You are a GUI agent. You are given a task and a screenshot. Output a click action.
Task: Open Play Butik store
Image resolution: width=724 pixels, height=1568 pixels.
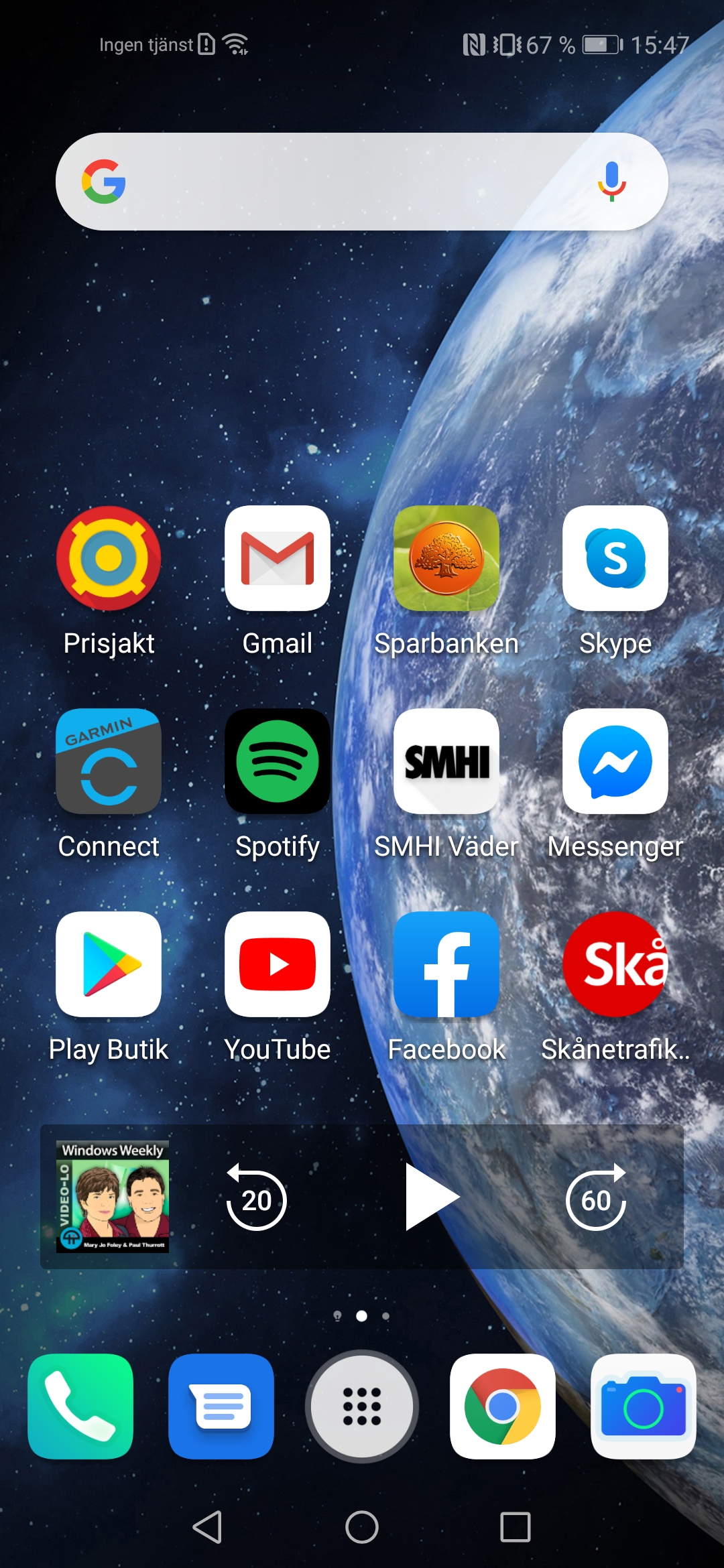109,964
